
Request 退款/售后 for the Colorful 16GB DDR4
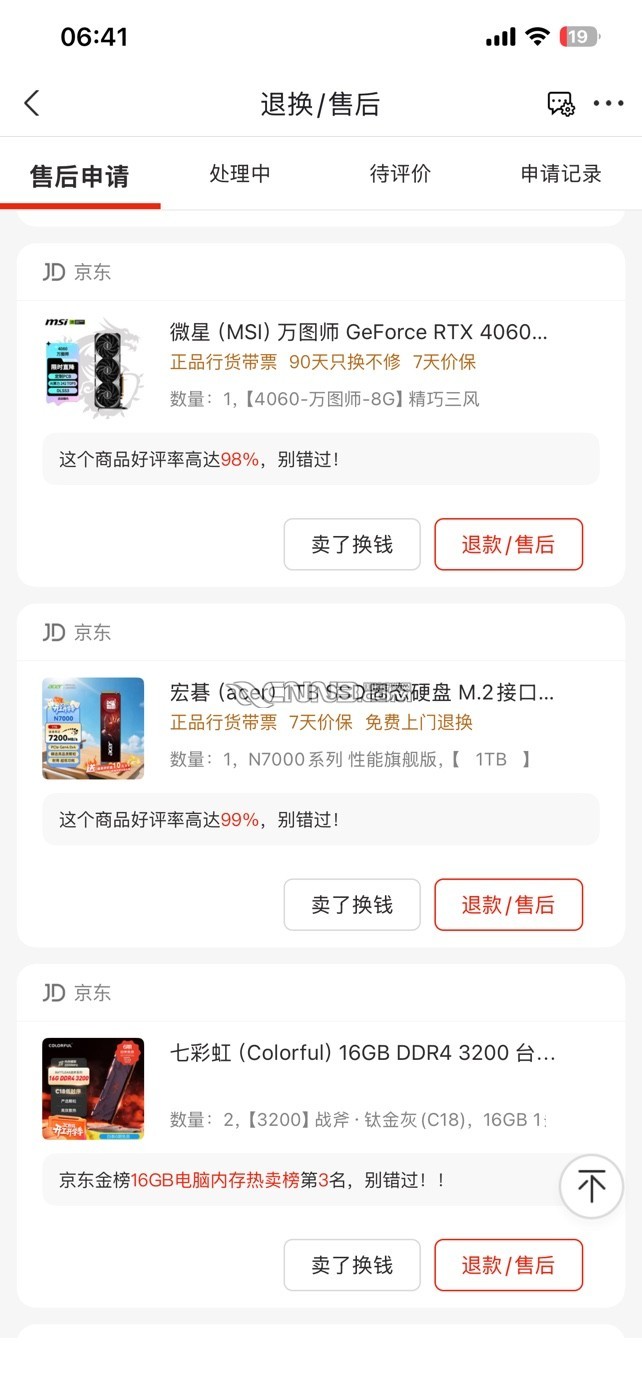tap(508, 1264)
